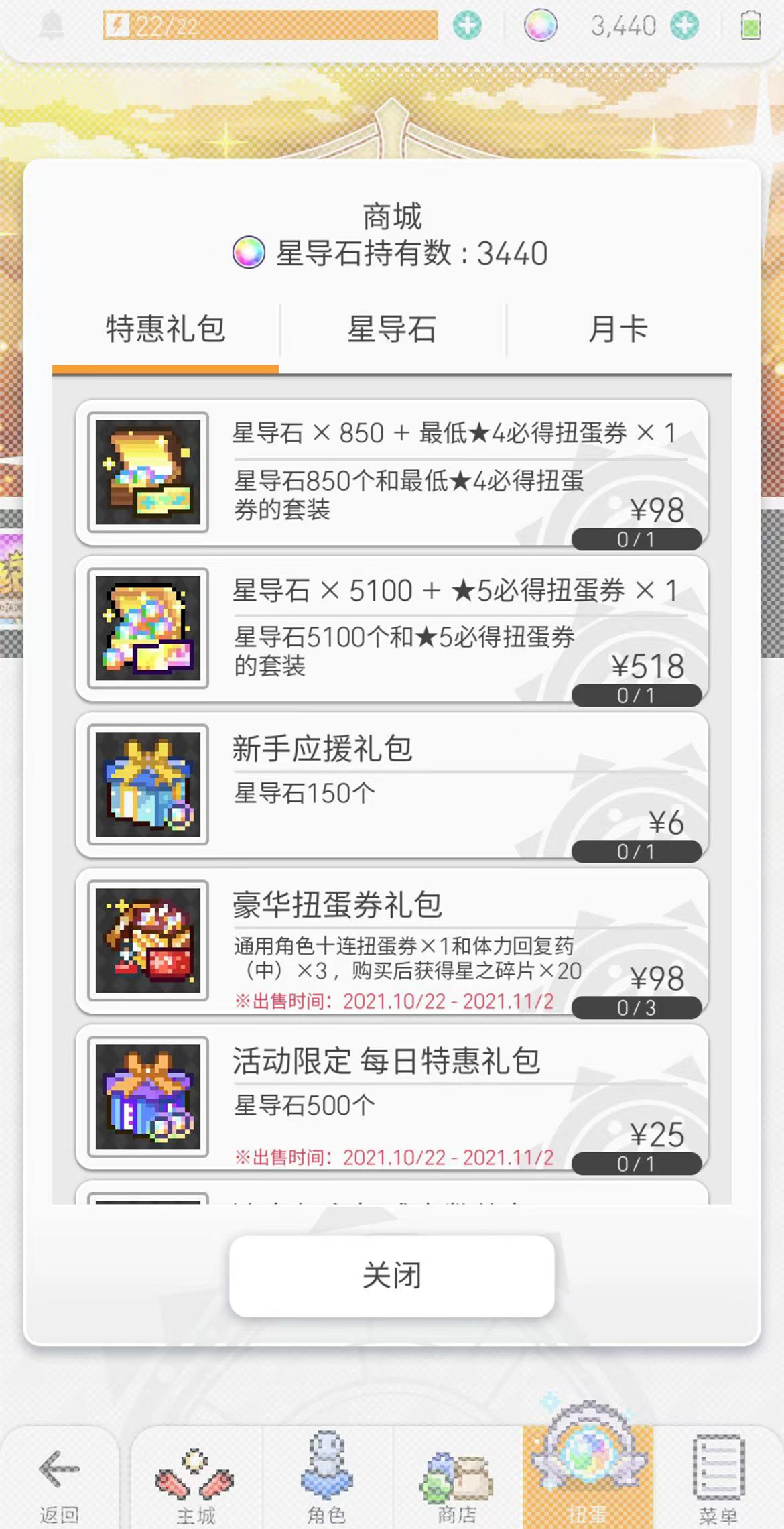The width and height of the screenshot is (784, 1529).
Task: Open the 新手应援礼包 offer
Action: pos(392,785)
